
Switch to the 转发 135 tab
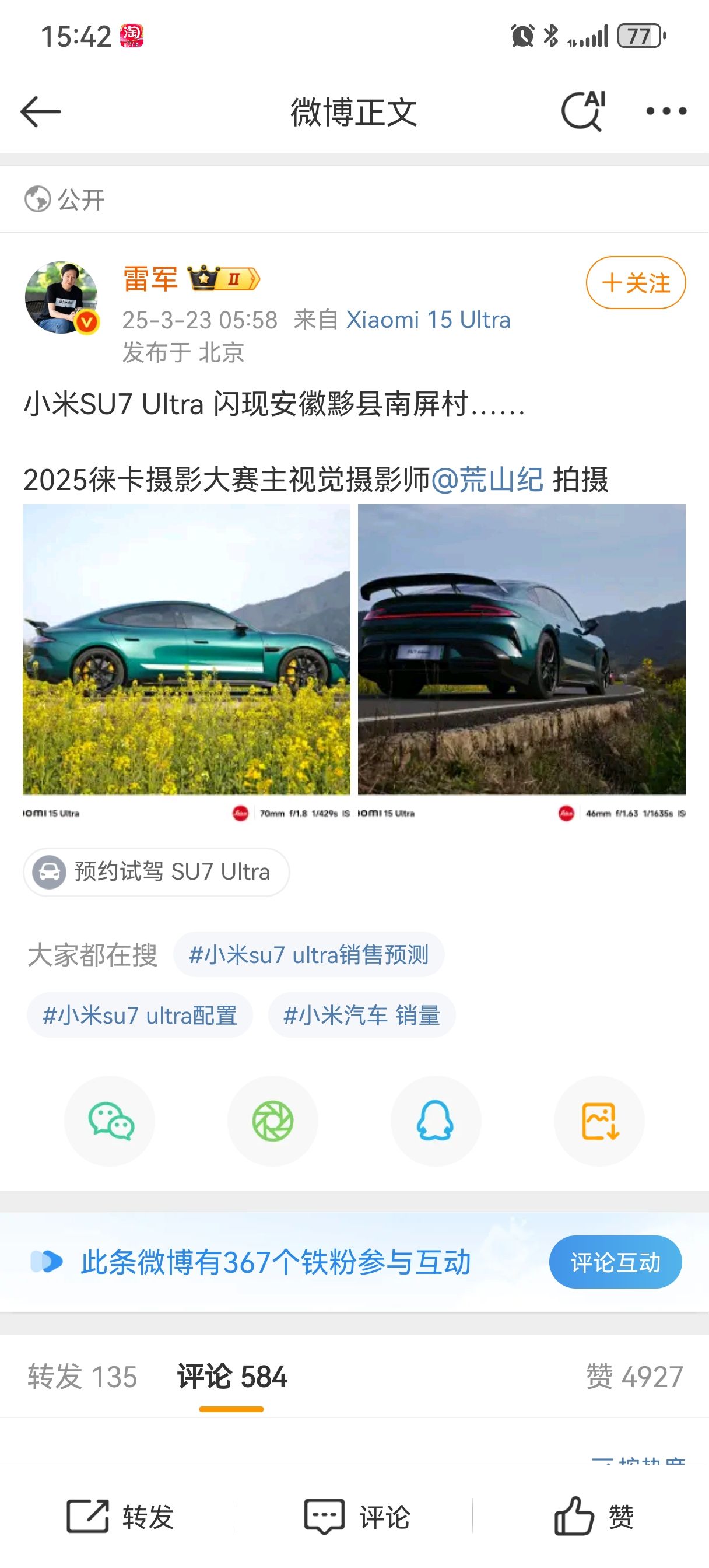82,1376
